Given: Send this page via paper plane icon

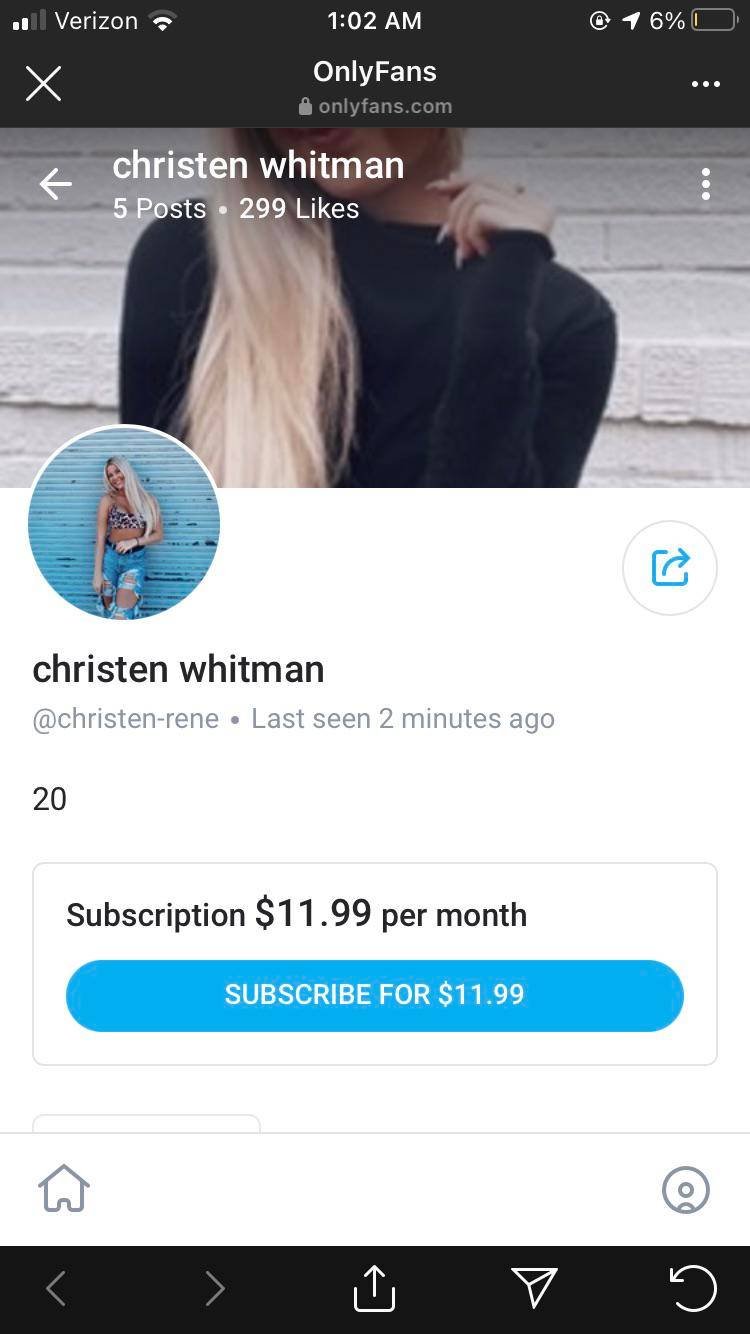Looking at the screenshot, I should [534, 1288].
